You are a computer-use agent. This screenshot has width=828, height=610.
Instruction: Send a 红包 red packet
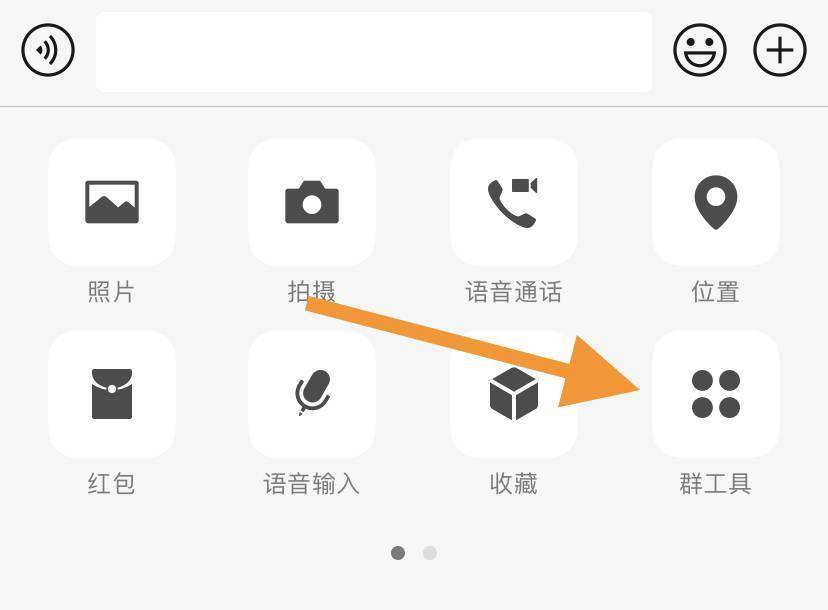(112, 394)
